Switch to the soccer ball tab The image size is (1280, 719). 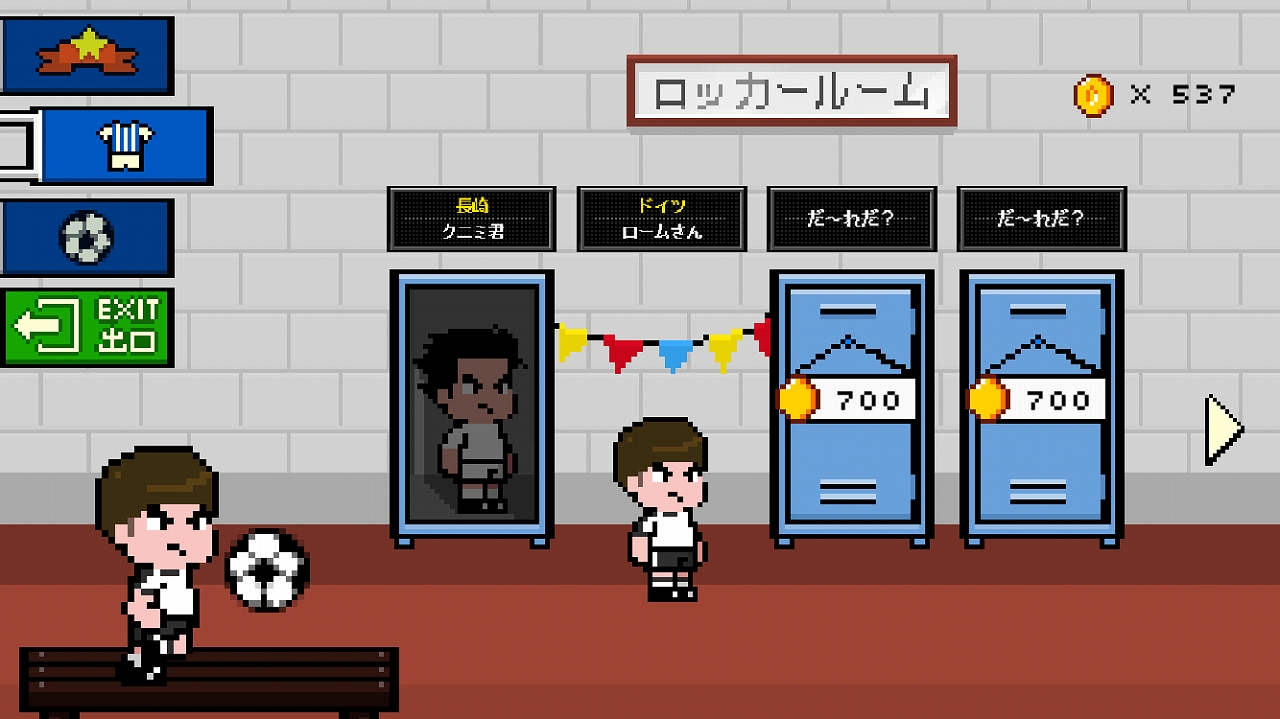[x=86, y=237]
